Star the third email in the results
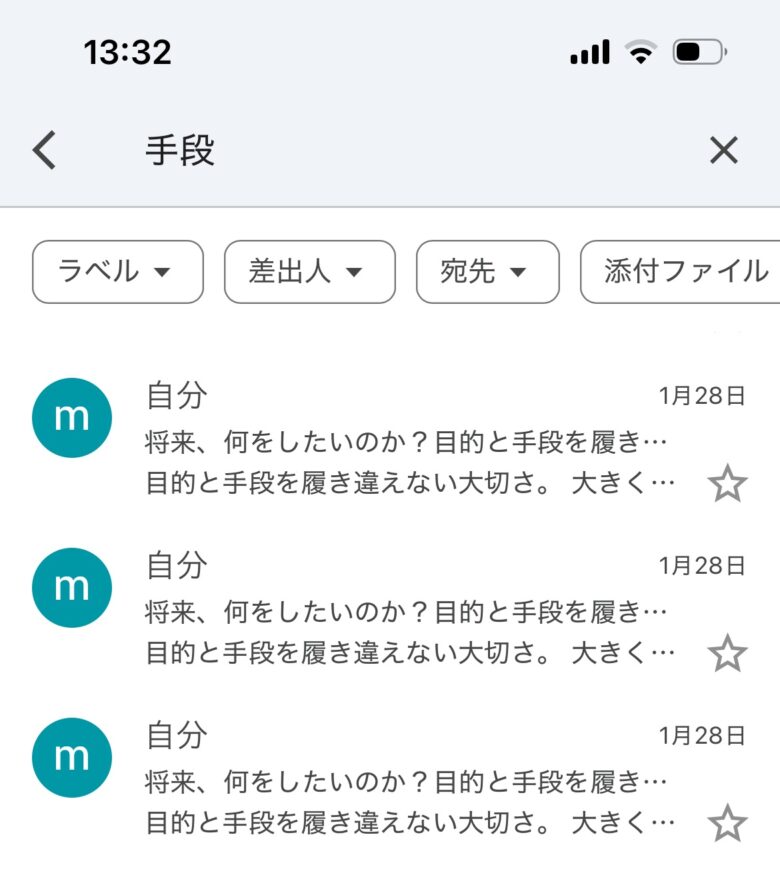Viewport: 780px width, 873px height. click(727, 825)
